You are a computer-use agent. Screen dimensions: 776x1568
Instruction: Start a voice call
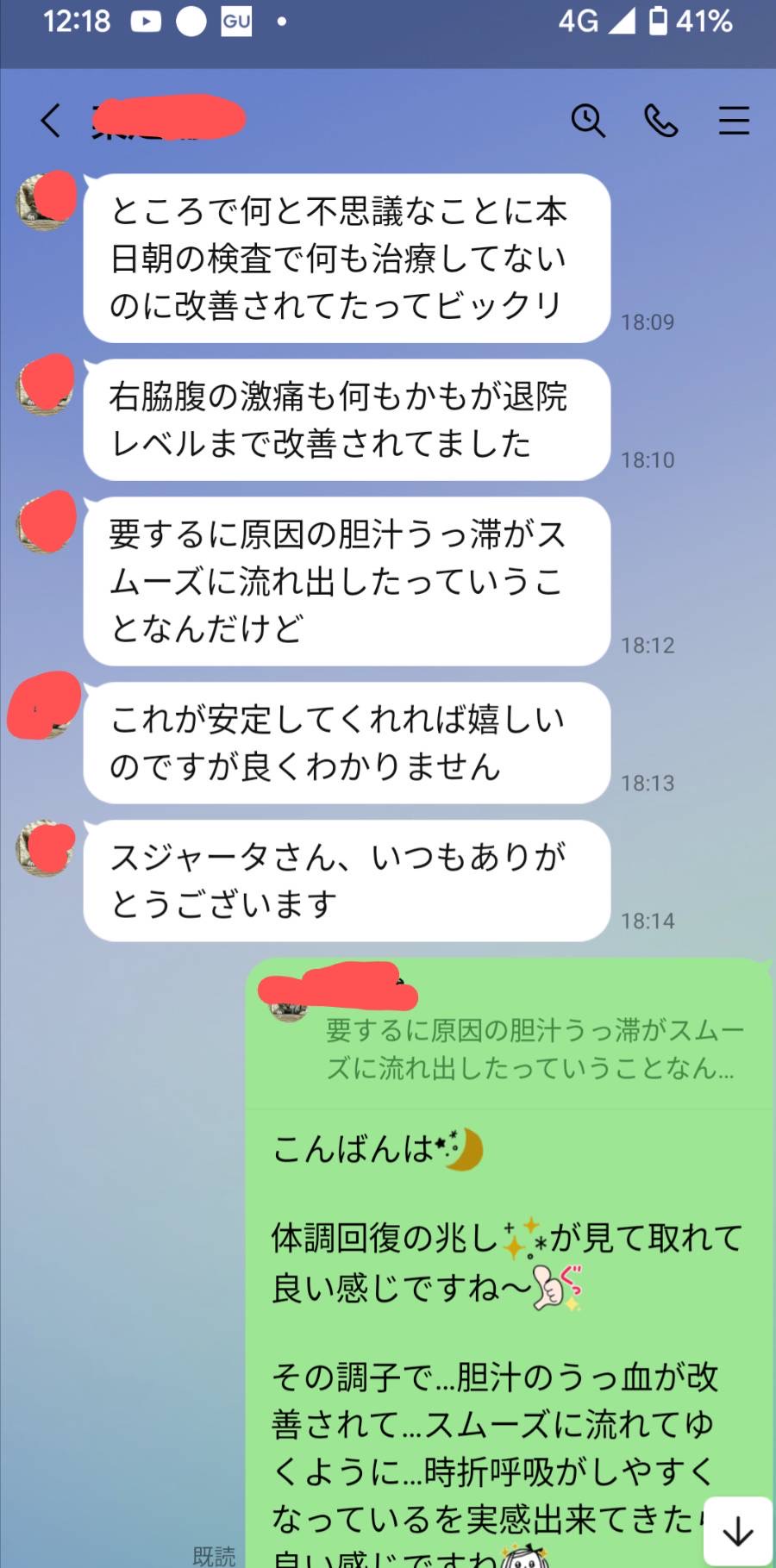[661, 121]
